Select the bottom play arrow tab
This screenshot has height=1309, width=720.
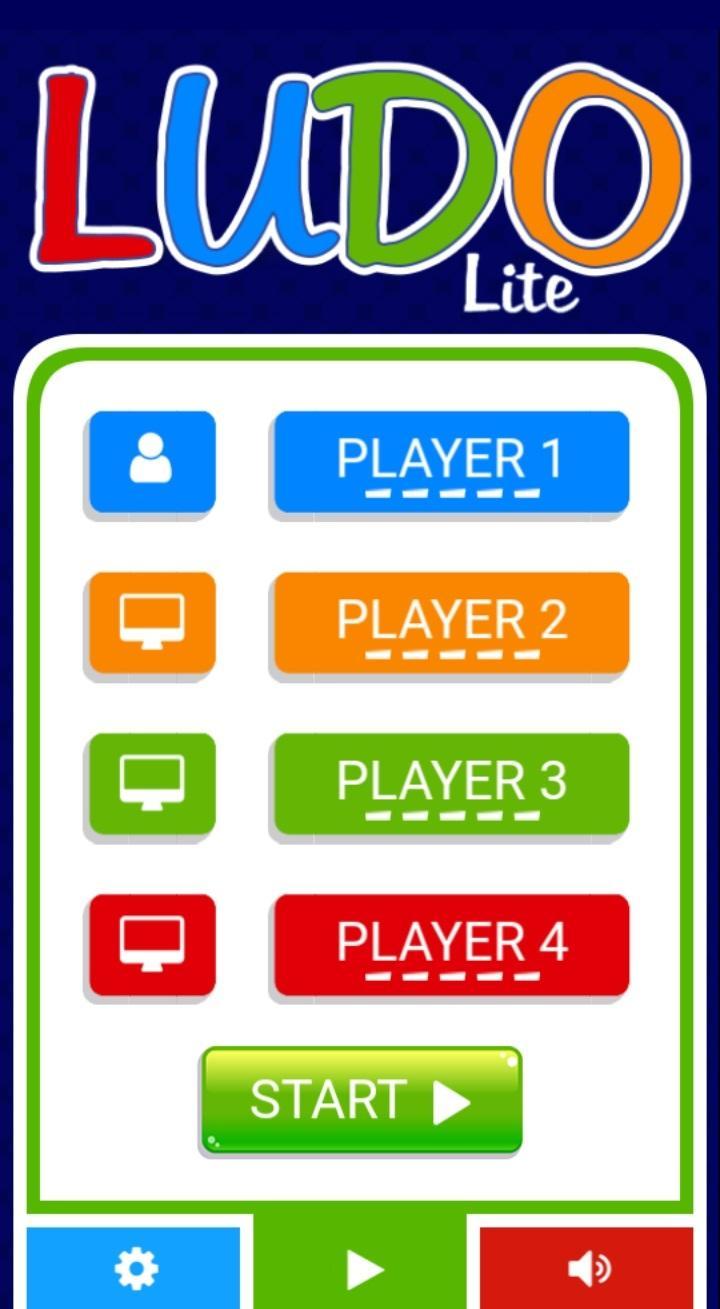(x=362, y=1268)
